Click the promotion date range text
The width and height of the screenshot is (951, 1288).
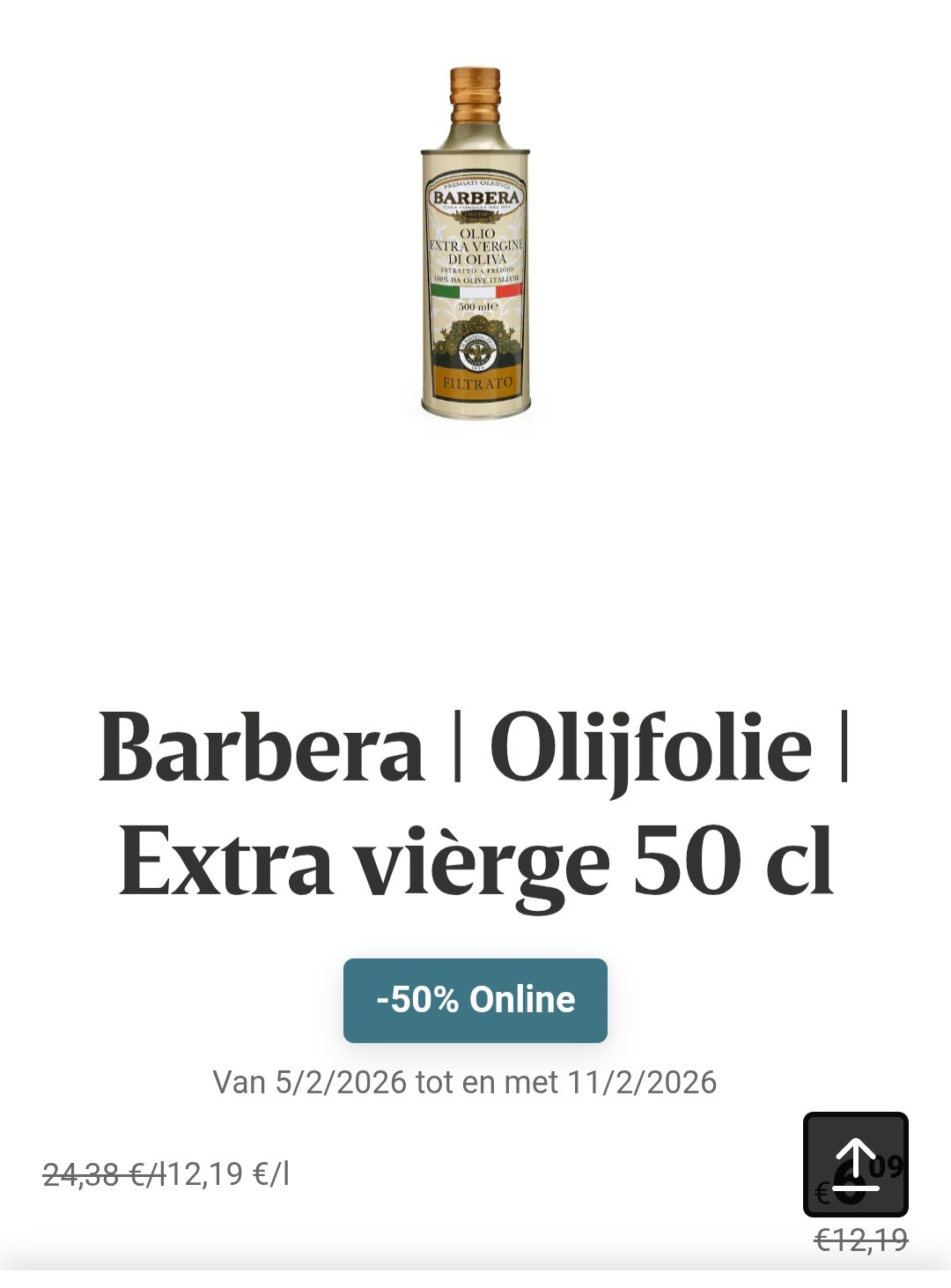467,1081
